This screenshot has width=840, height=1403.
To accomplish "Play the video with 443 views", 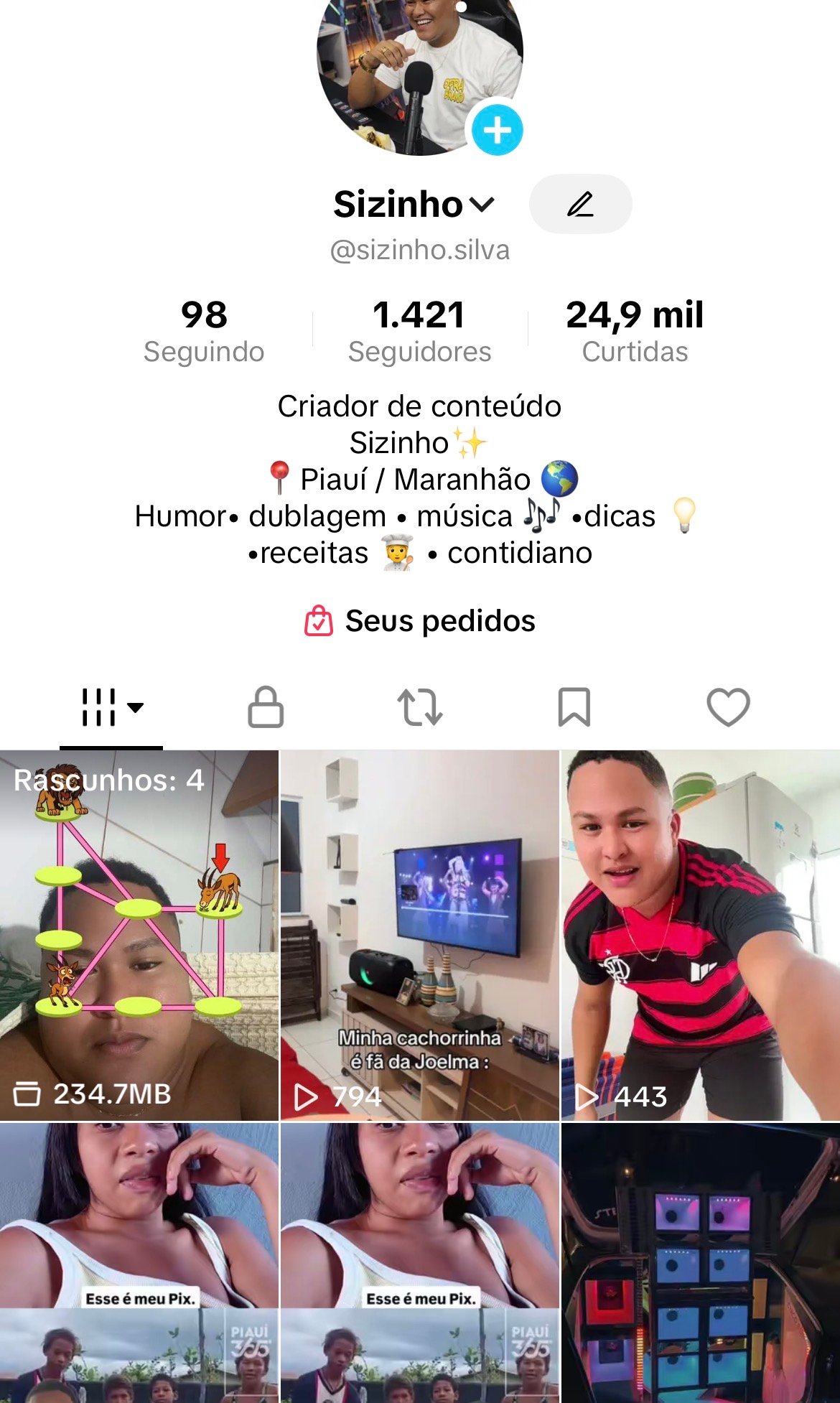I will click(700, 935).
